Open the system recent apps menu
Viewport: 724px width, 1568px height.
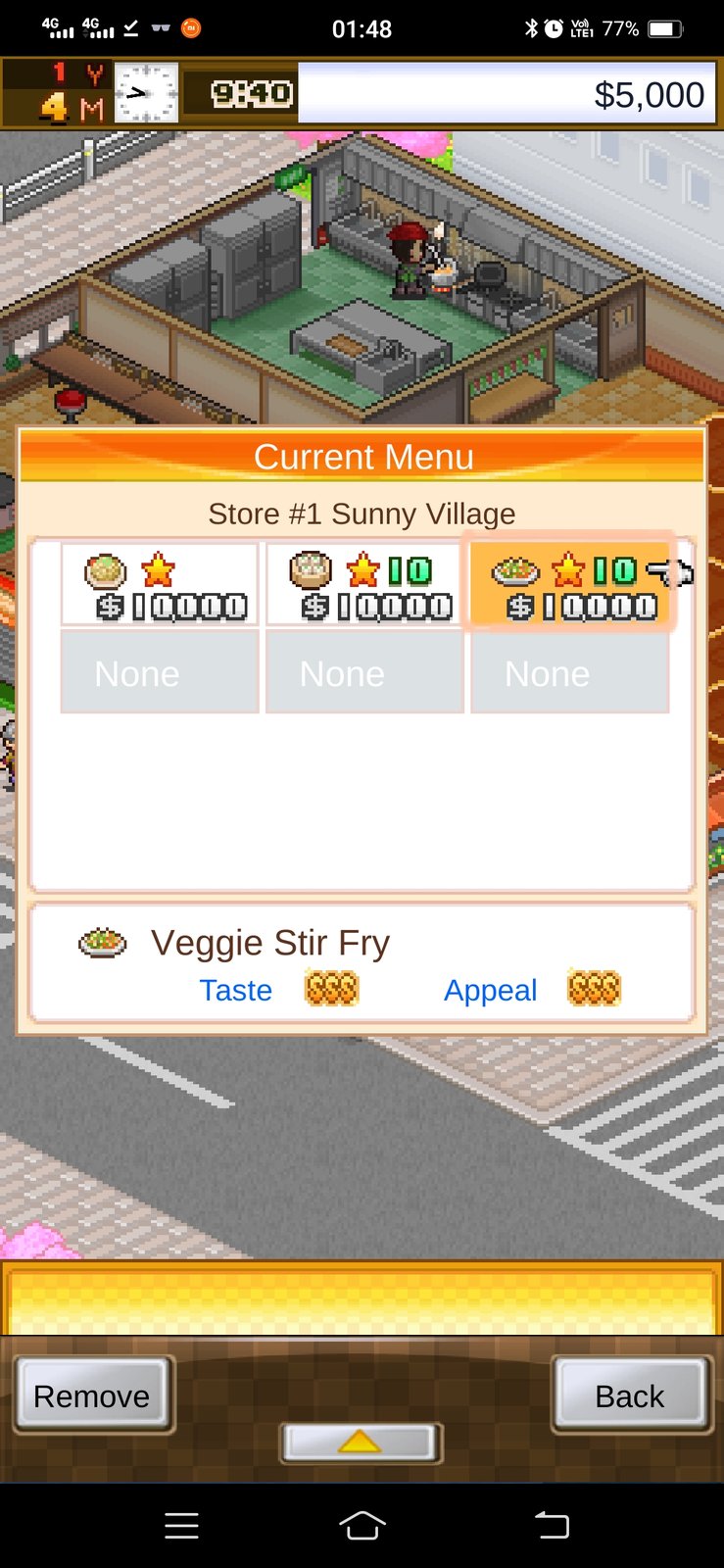(181, 1525)
